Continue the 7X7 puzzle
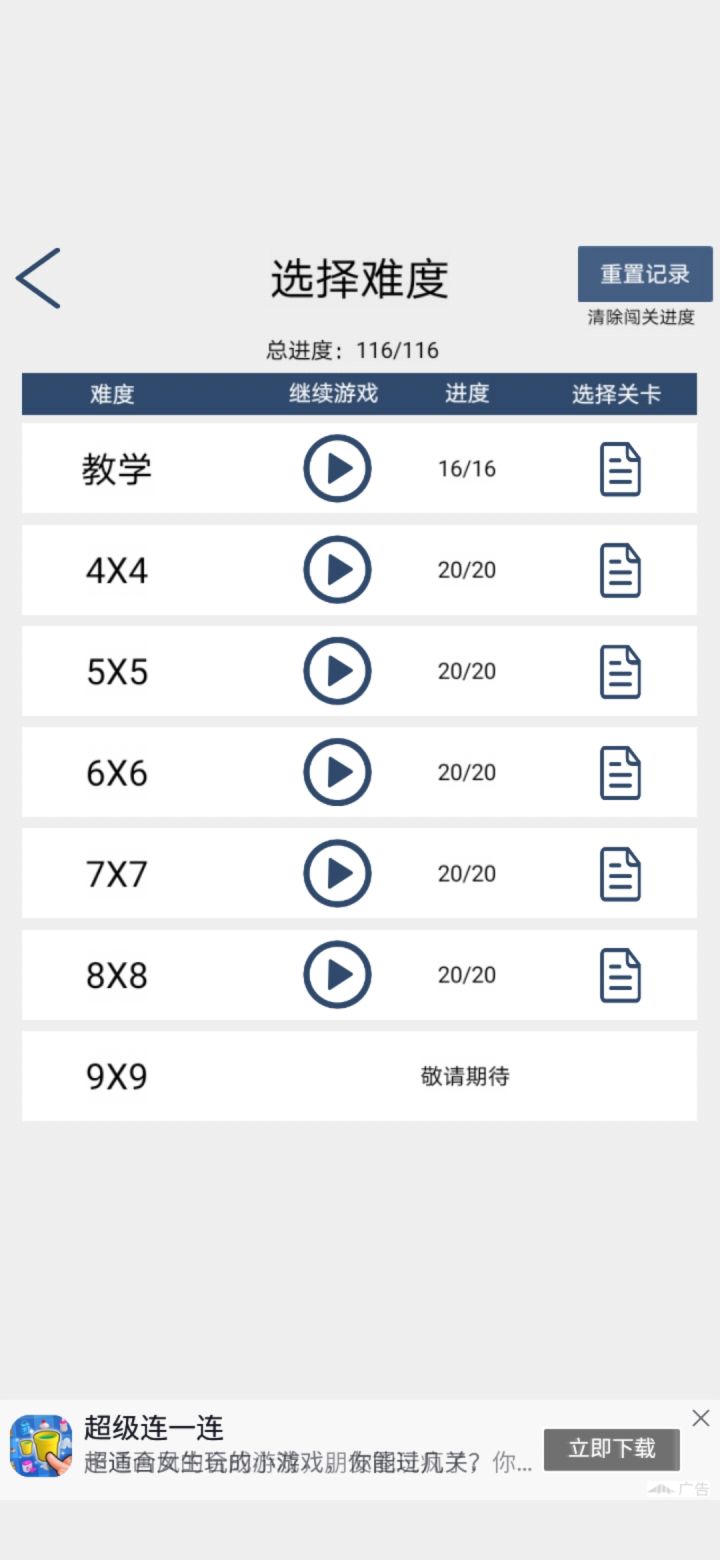Image resolution: width=720 pixels, height=1560 pixels. tap(337, 873)
